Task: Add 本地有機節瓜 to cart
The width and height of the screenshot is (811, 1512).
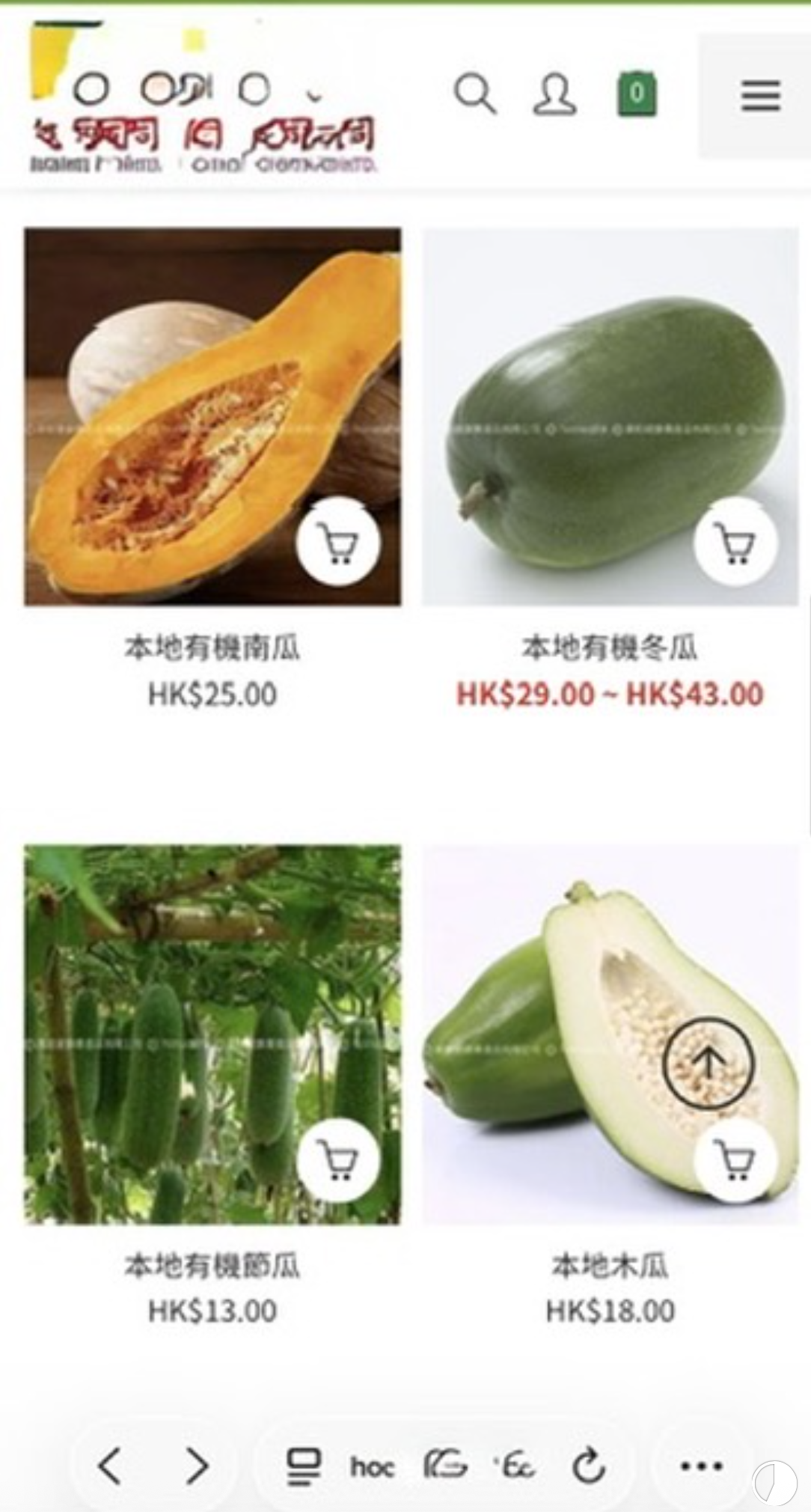Action: [338, 1159]
